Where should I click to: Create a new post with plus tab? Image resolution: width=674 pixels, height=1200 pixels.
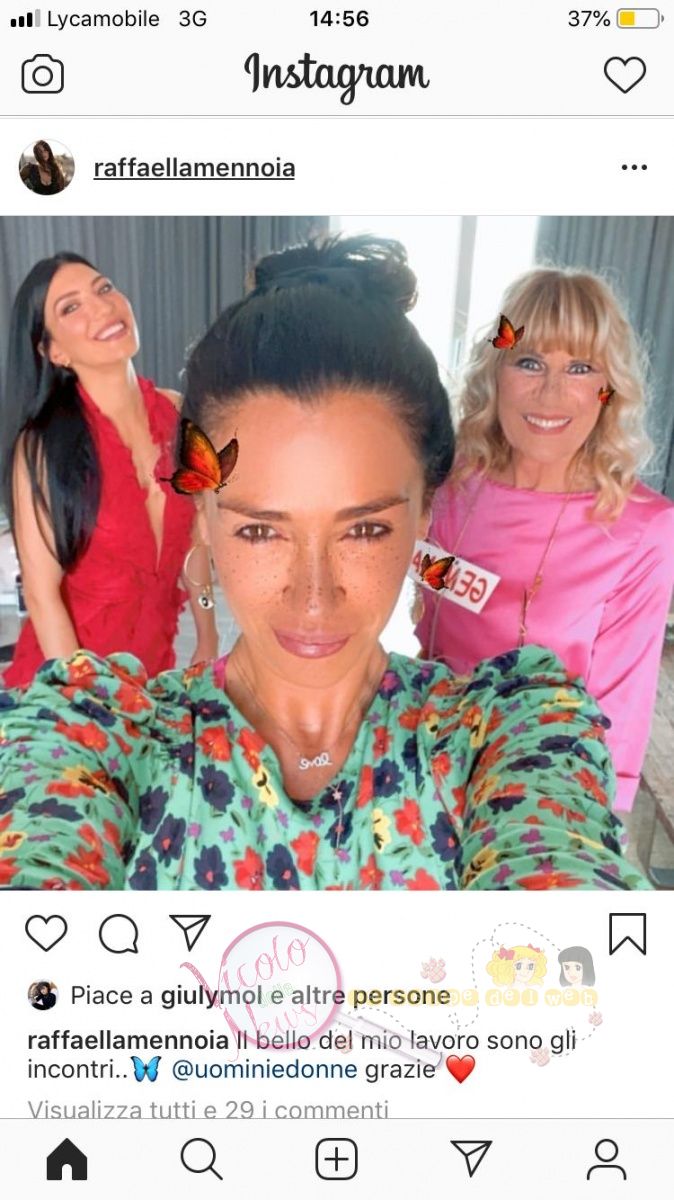point(337,1160)
